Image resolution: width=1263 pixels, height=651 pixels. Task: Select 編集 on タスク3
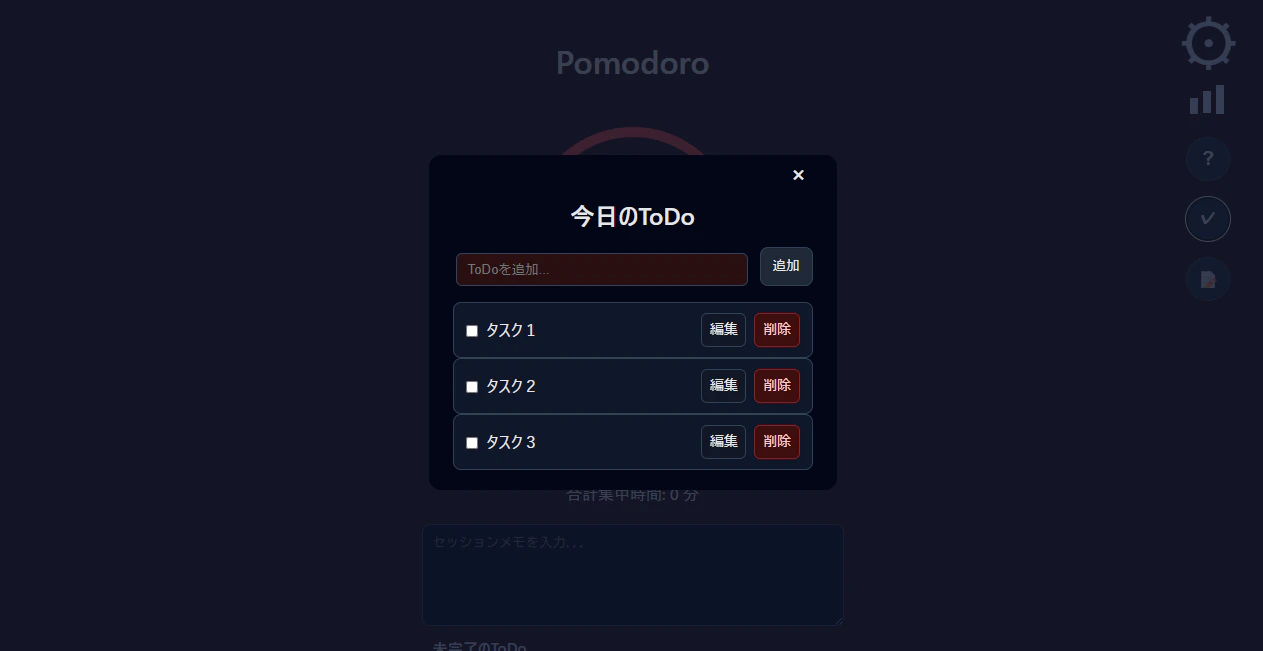[723, 442]
